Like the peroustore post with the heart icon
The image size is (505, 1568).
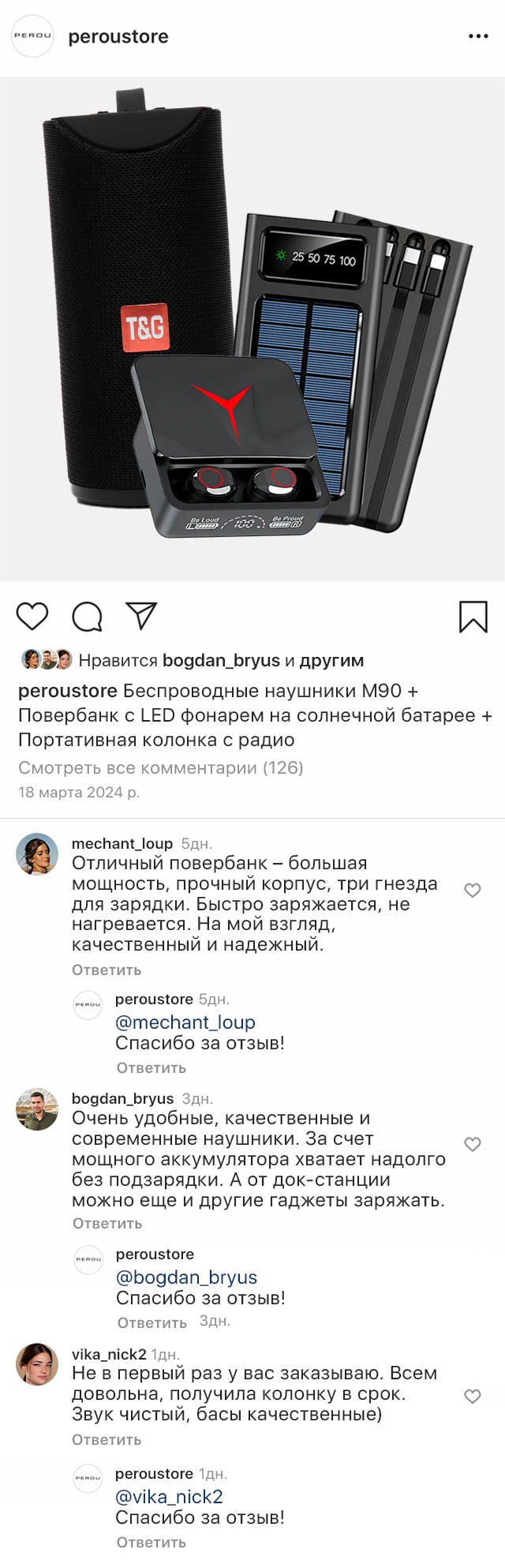pyautogui.click(x=32, y=617)
